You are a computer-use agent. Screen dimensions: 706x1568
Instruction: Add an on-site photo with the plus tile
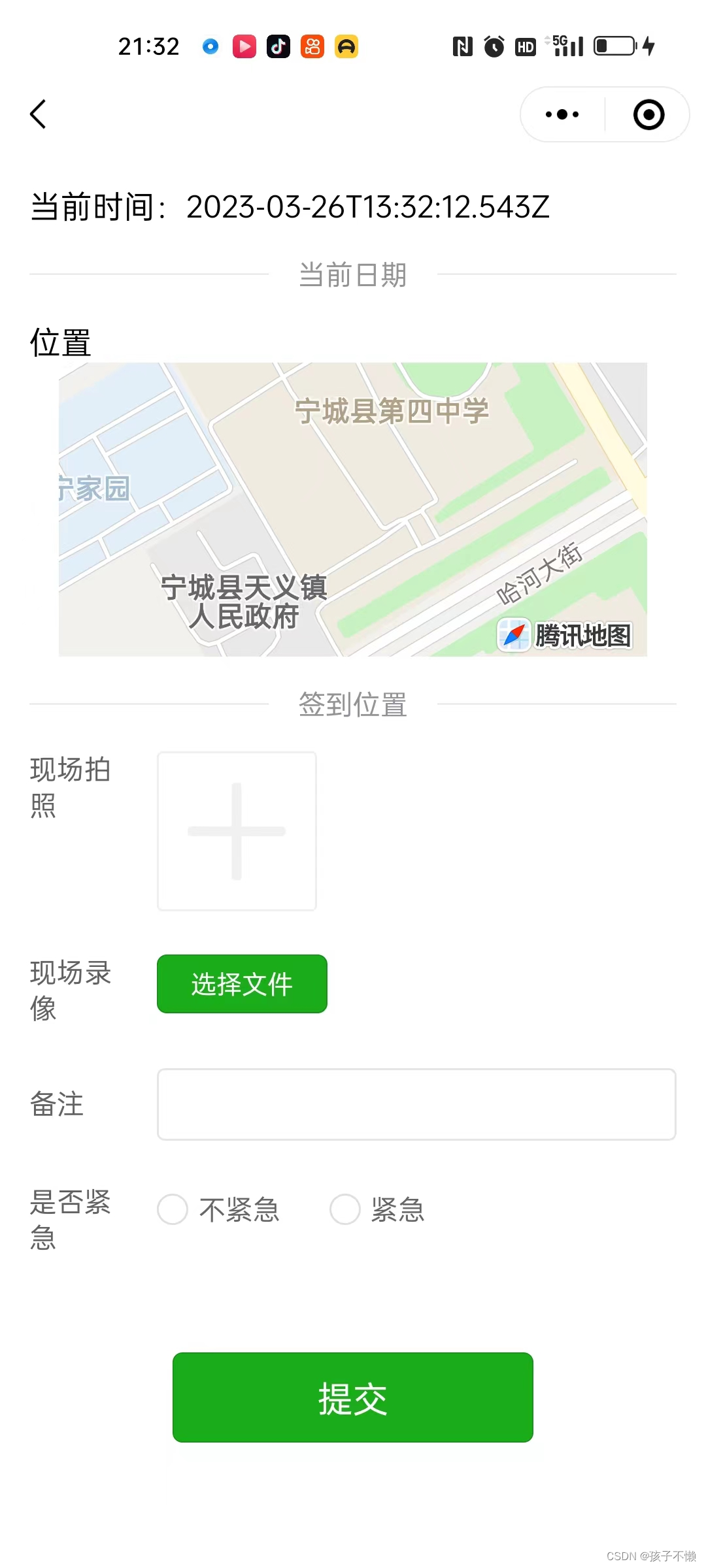237,831
